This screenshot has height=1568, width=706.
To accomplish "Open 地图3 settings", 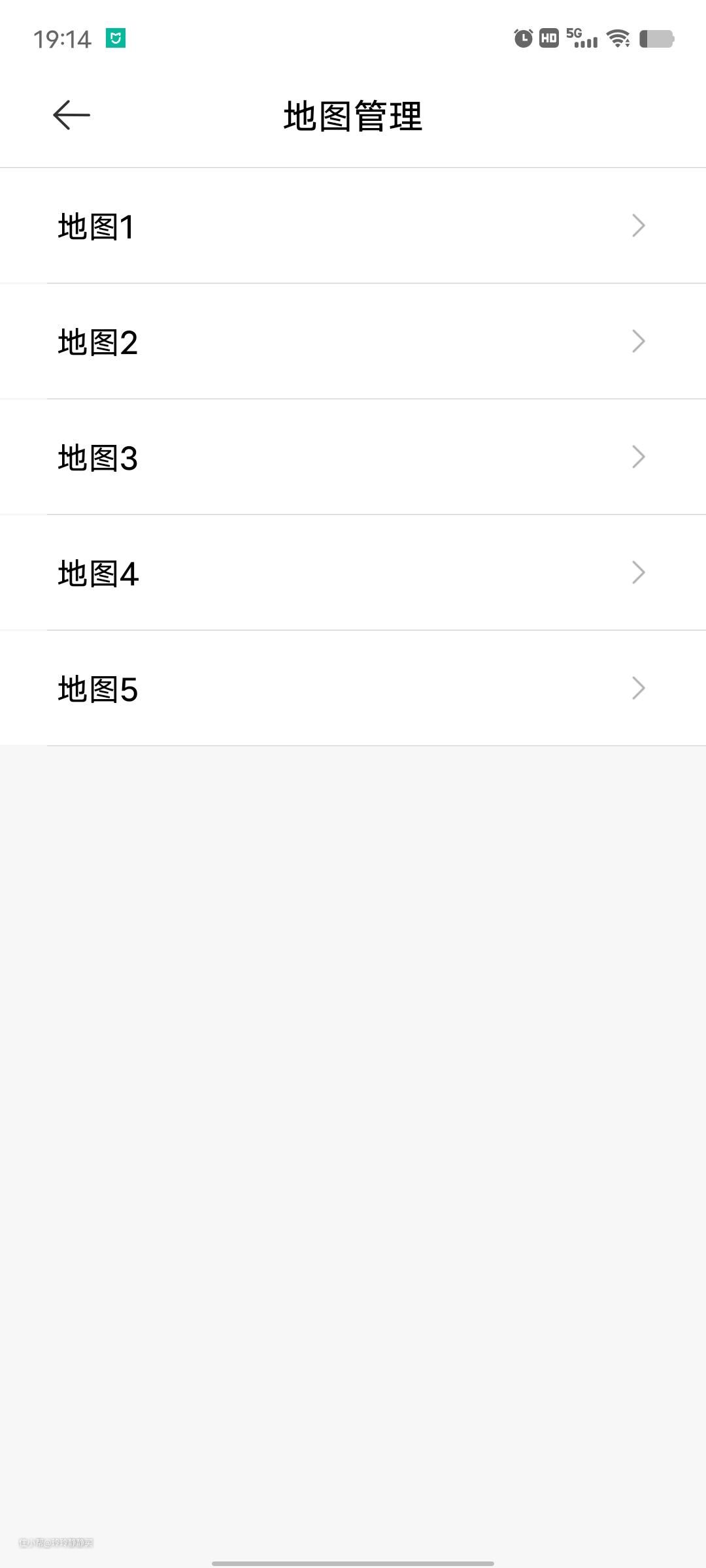I will 353,457.
